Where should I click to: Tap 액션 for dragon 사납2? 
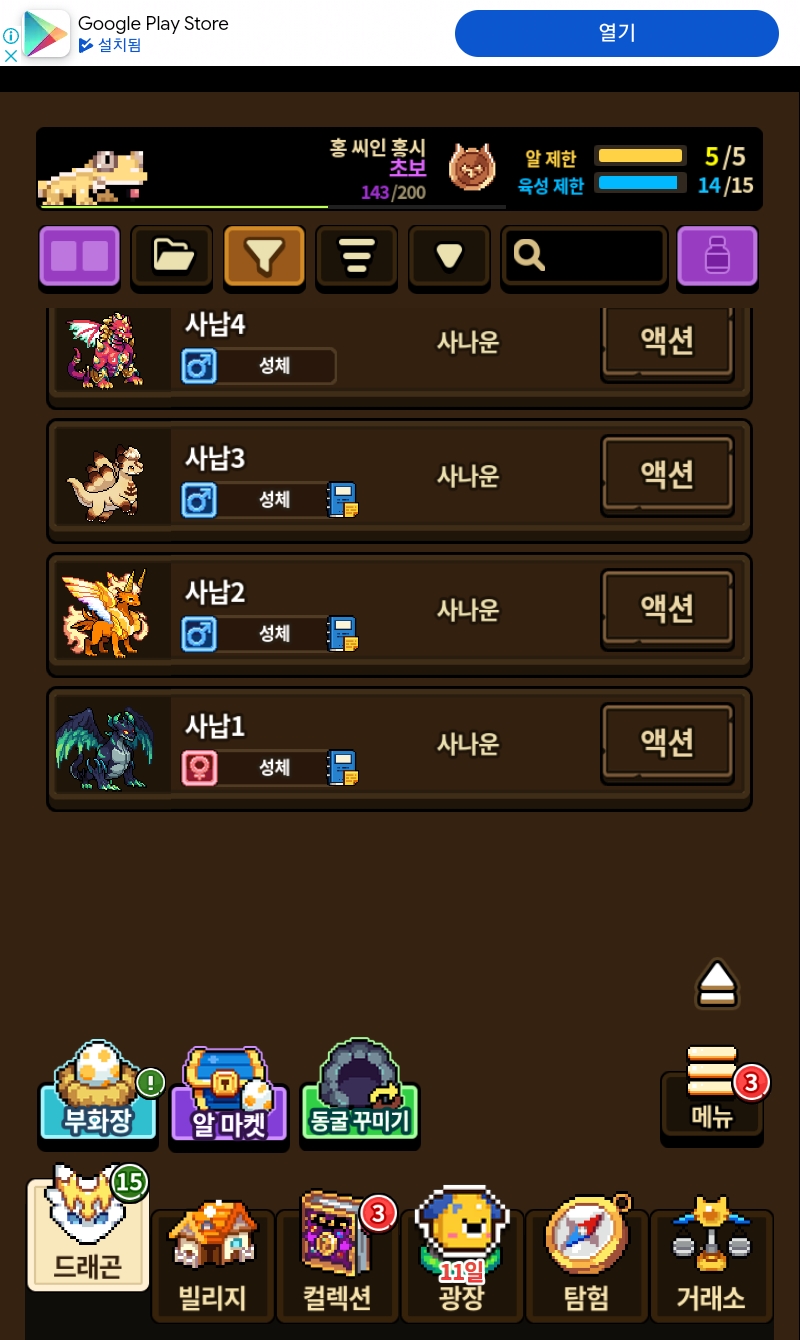pos(667,608)
